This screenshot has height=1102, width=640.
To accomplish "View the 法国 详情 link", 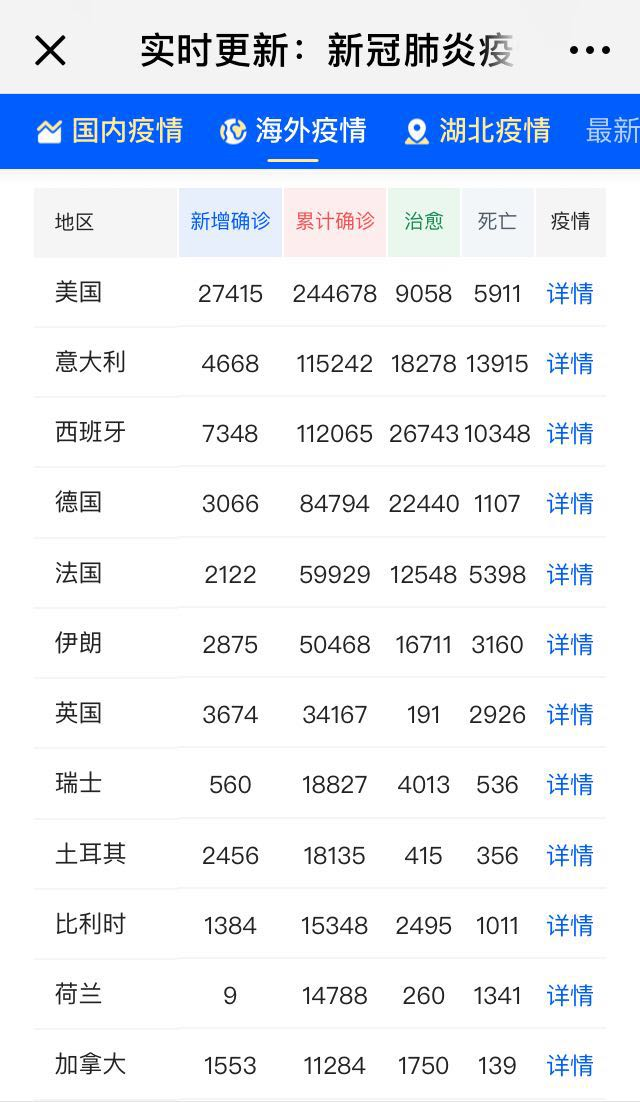I will coord(570,575).
